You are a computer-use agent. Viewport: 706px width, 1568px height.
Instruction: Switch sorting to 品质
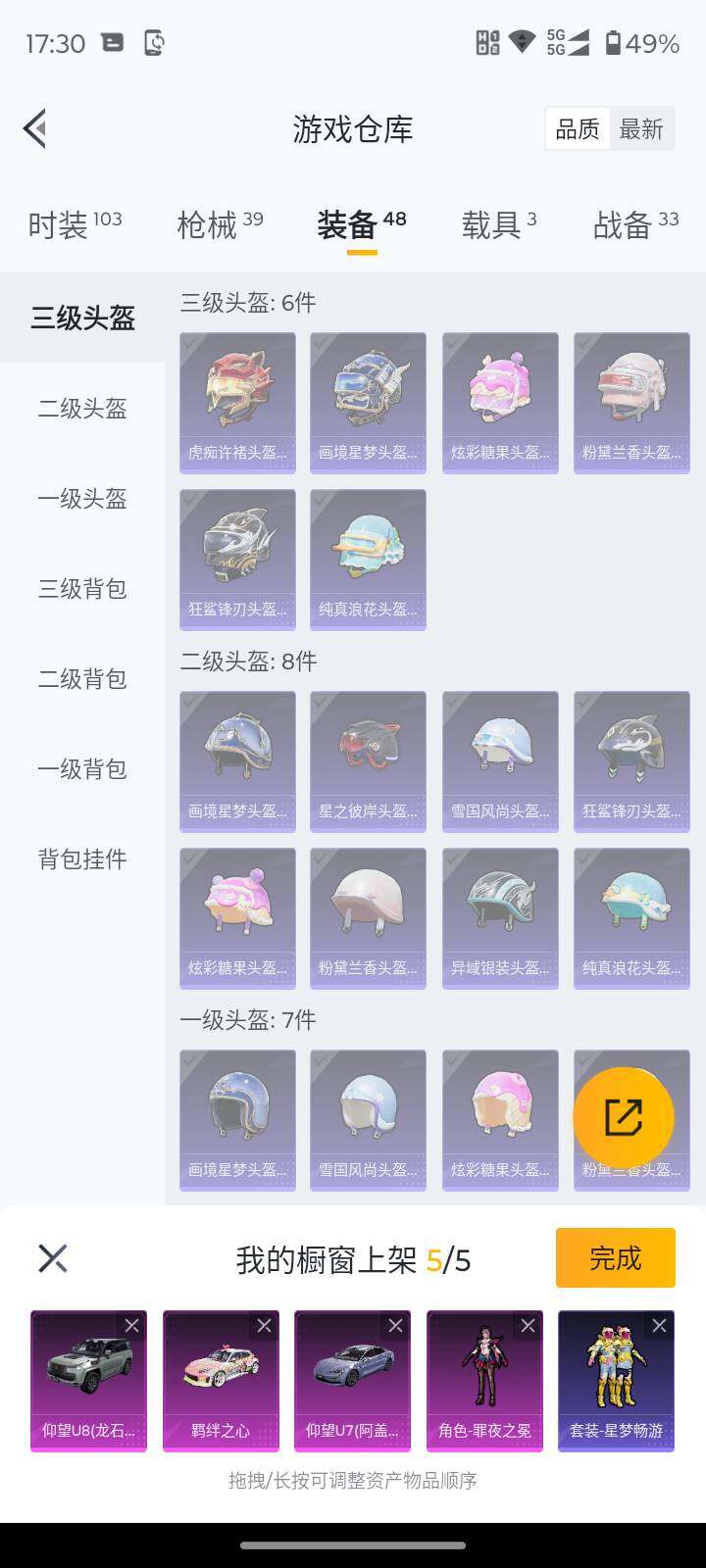(578, 128)
